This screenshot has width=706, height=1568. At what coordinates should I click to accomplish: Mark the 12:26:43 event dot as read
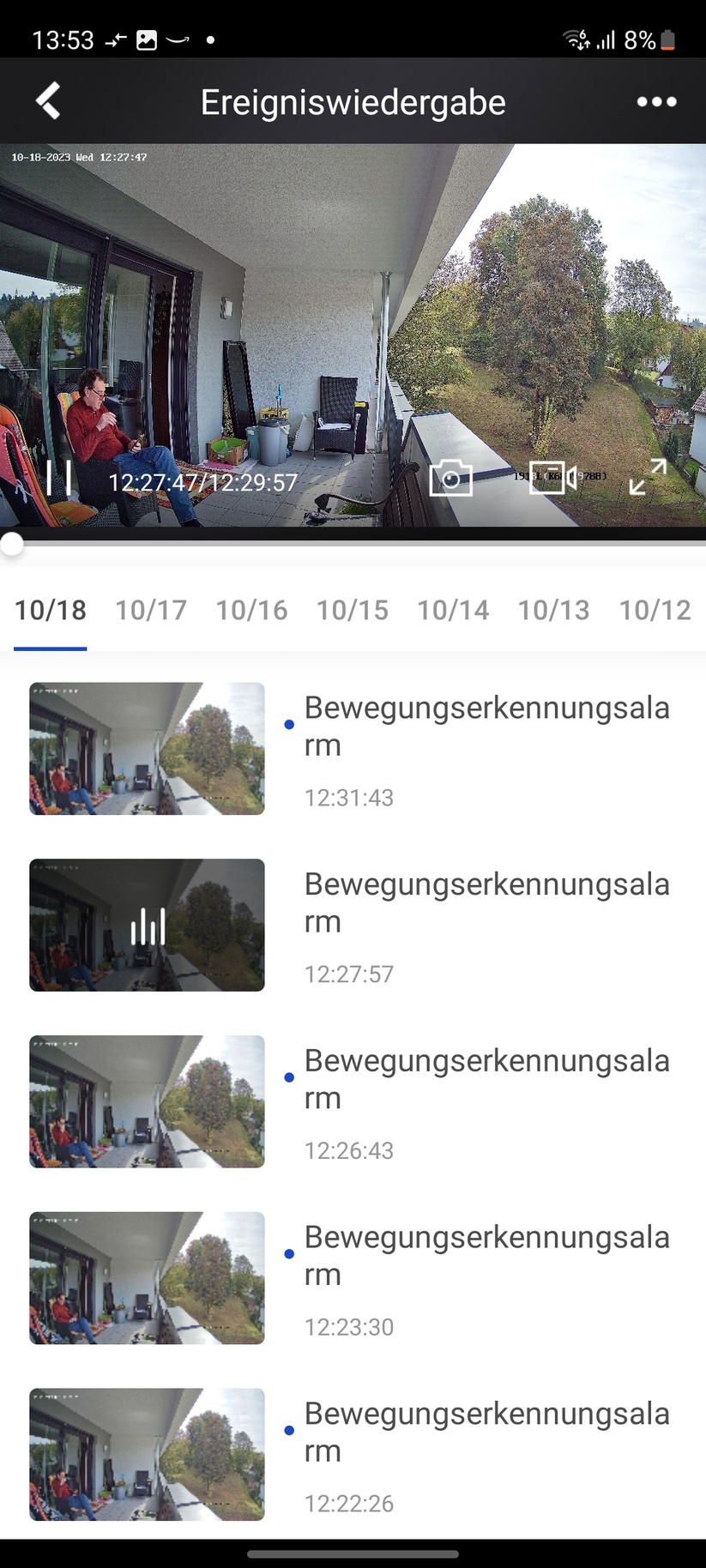(289, 1077)
